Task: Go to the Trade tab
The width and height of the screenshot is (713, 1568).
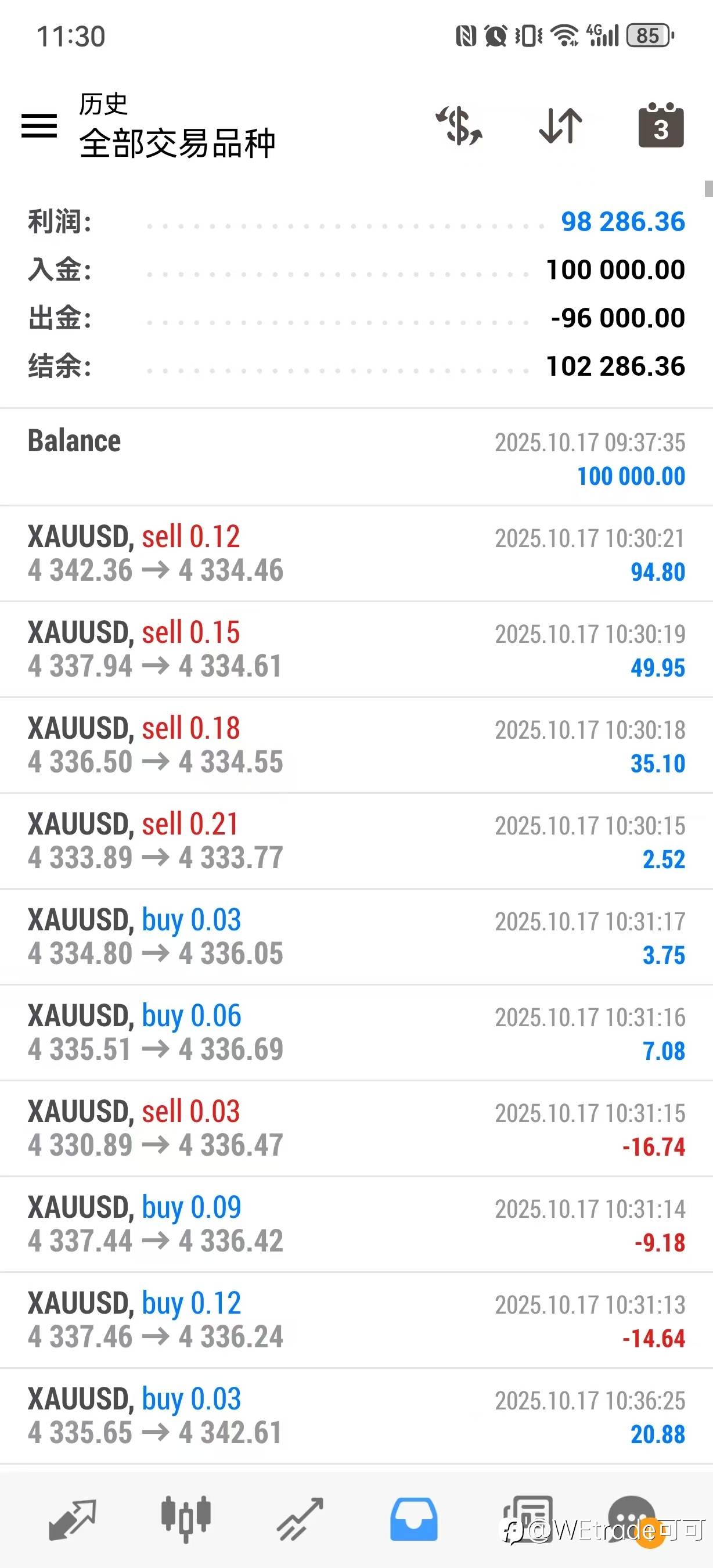Action: point(300,1519)
